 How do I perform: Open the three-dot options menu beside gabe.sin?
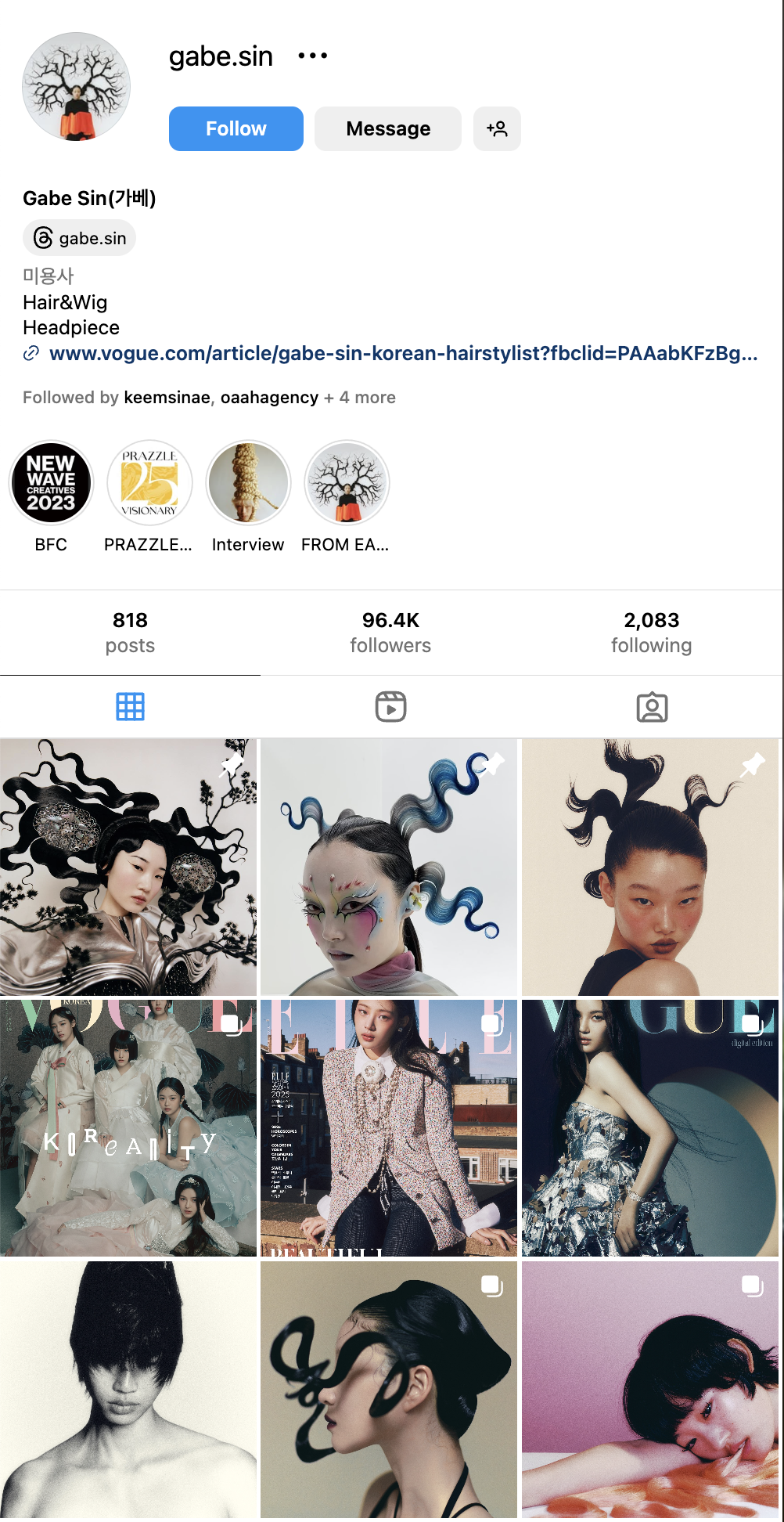(x=312, y=56)
